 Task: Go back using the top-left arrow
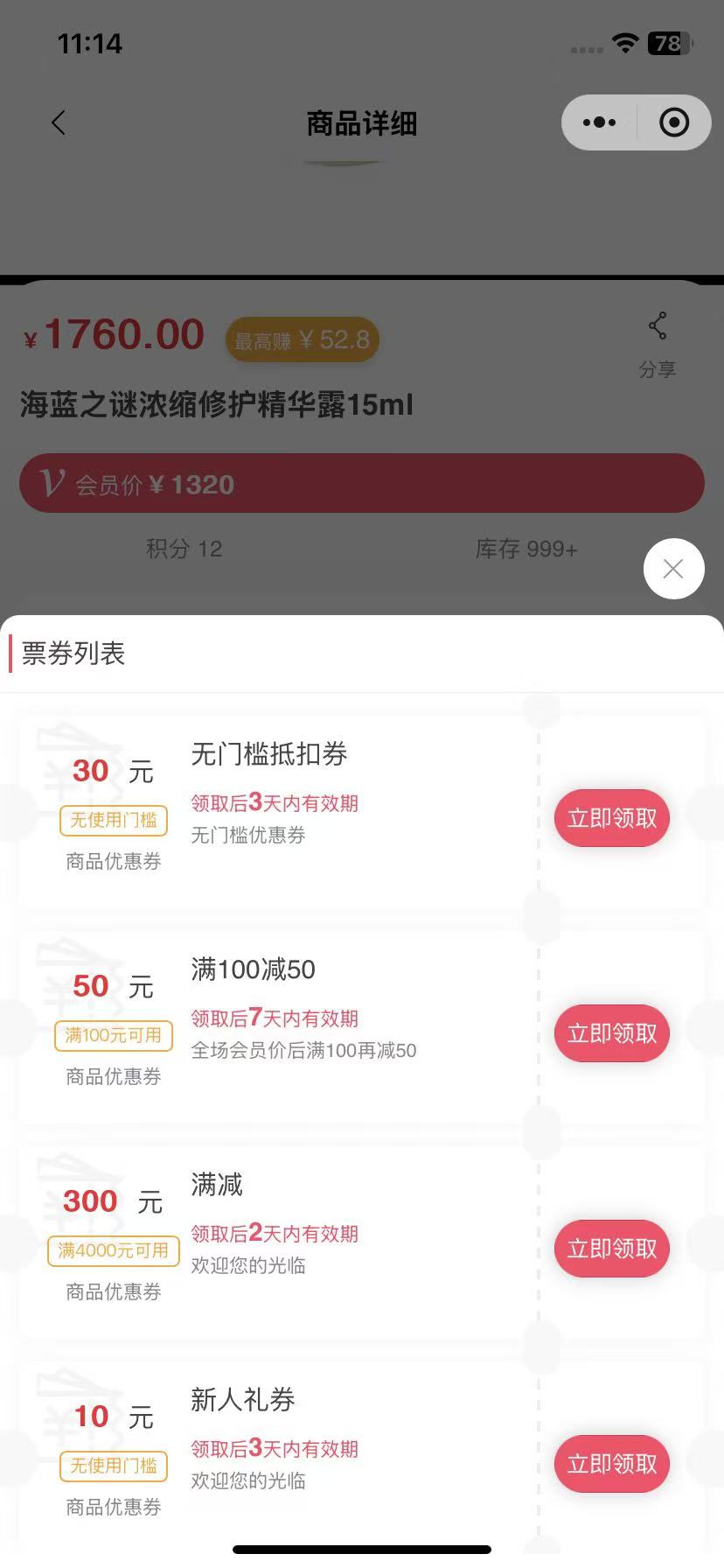click(59, 122)
